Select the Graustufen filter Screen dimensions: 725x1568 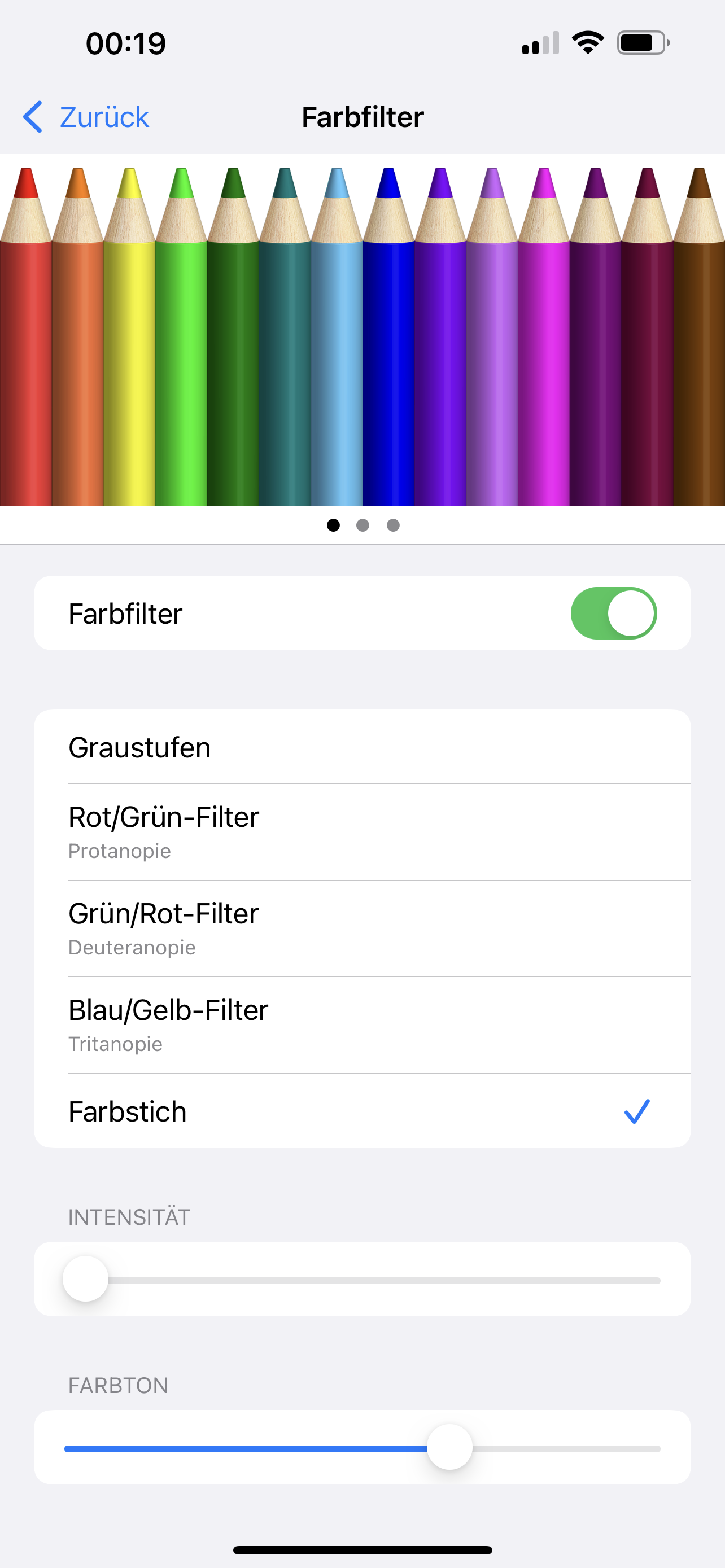[x=362, y=747]
